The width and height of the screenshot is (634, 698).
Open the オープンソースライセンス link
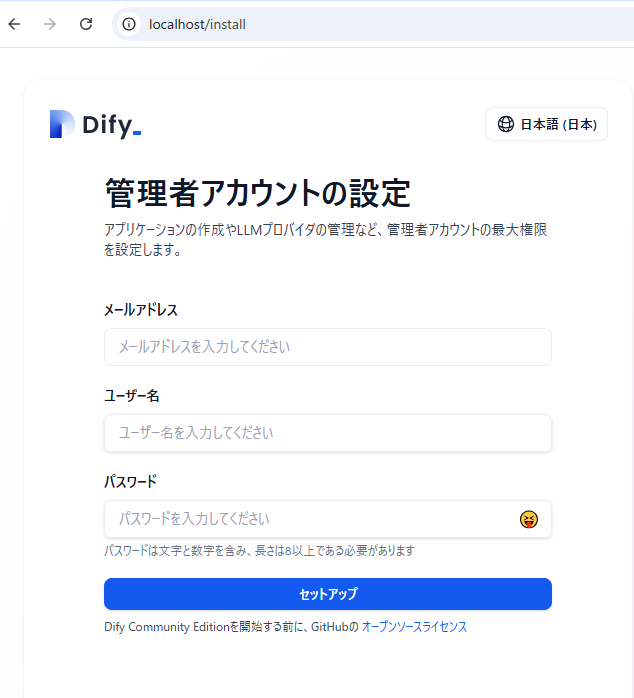pos(414,627)
